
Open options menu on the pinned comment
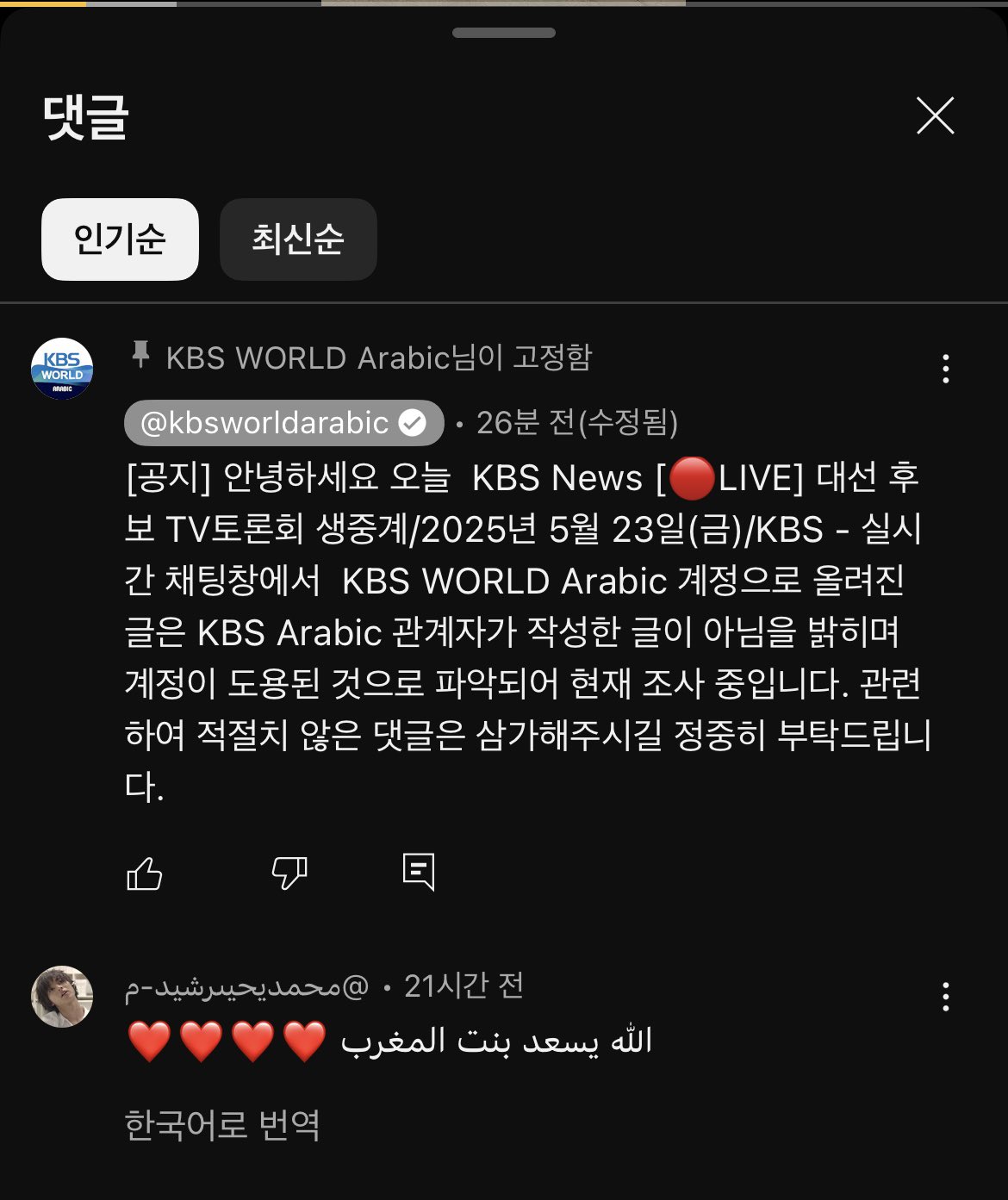(x=946, y=369)
